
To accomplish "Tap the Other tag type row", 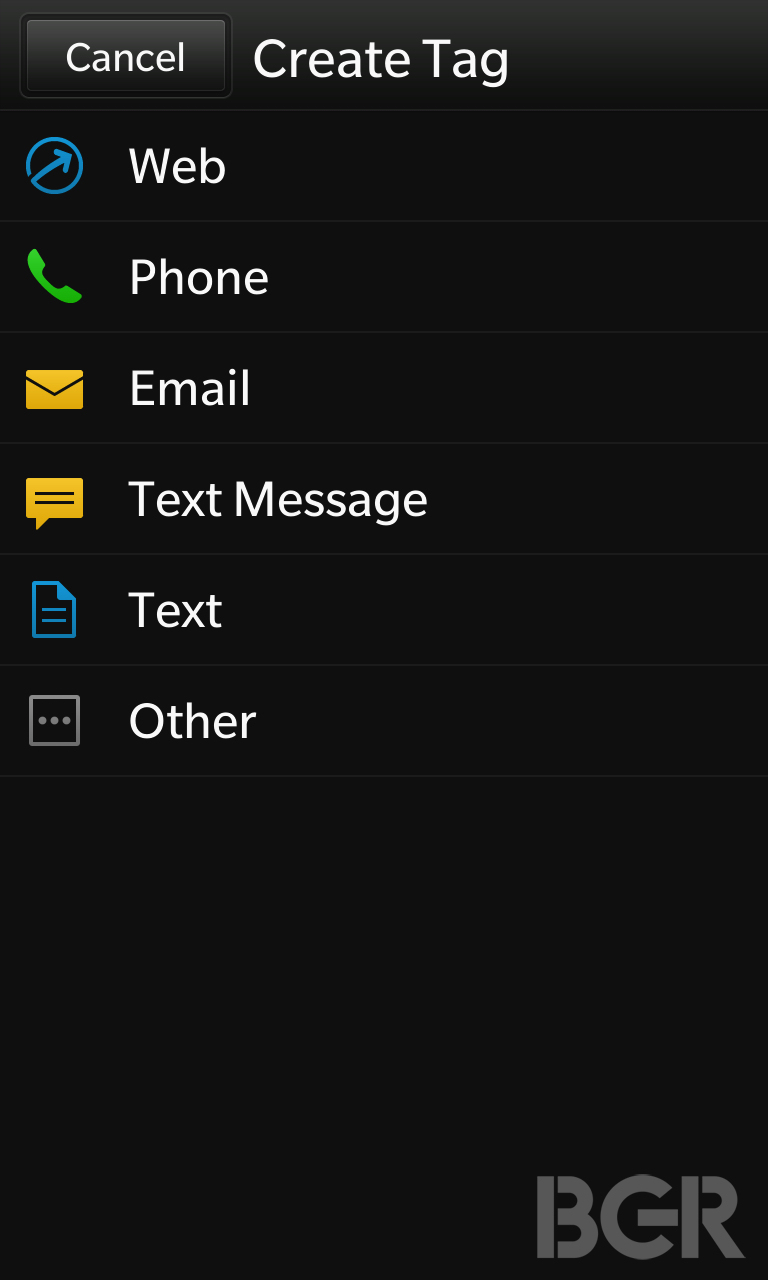I will (x=384, y=721).
